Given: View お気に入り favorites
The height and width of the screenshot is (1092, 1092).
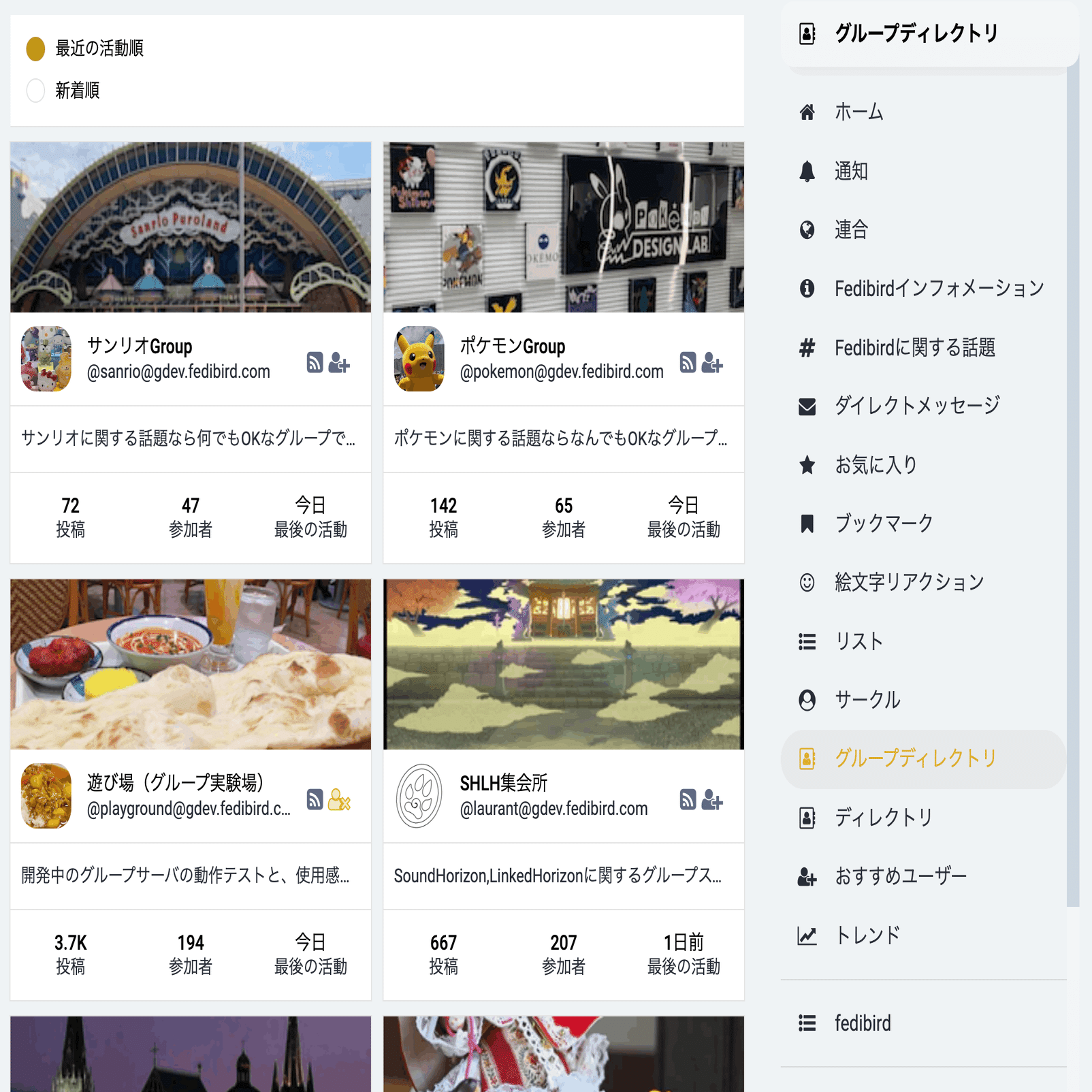Looking at the screenshot, I should [x=876, y=465].
